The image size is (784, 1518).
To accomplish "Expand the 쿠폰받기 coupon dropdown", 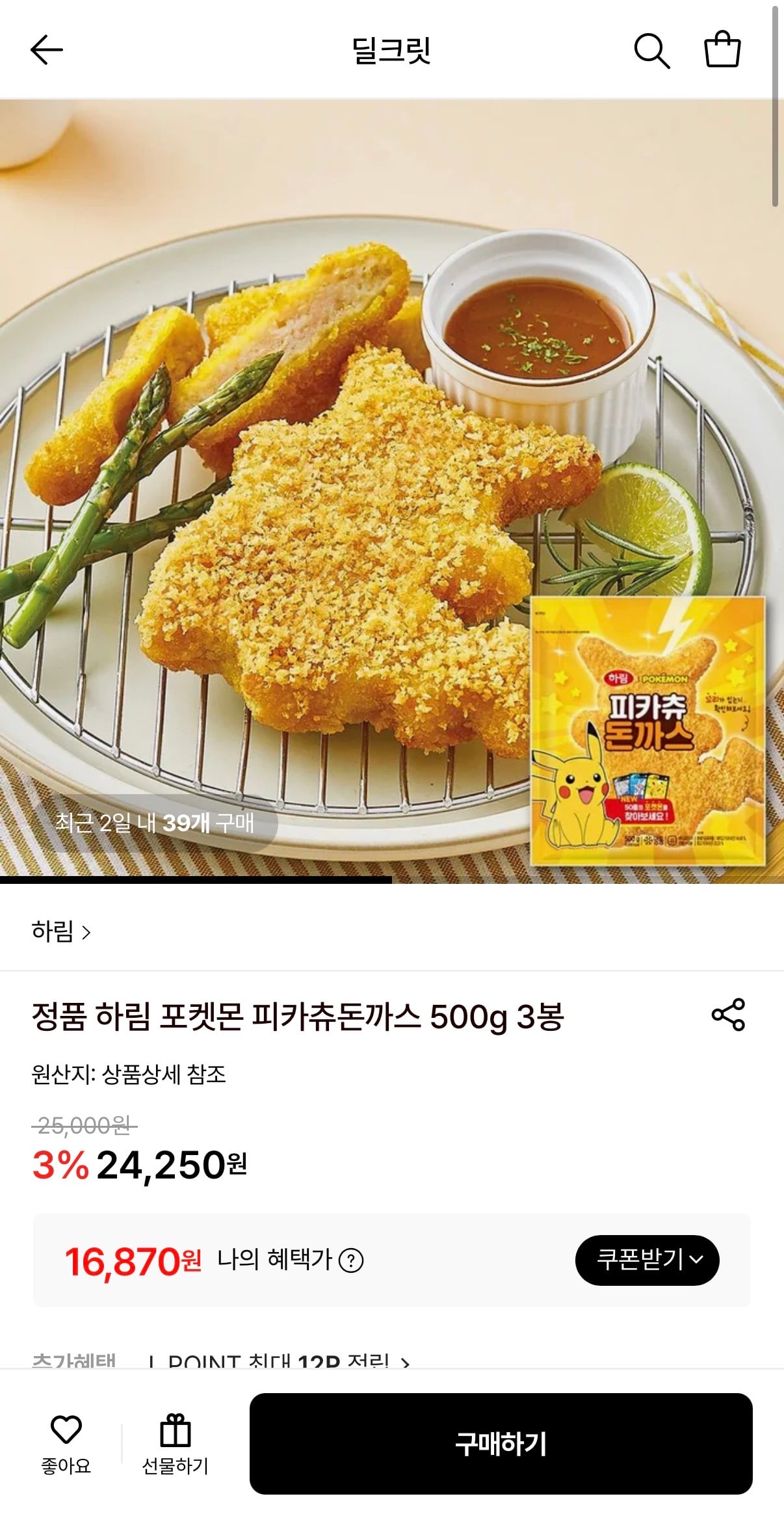I will point(647,1259).
